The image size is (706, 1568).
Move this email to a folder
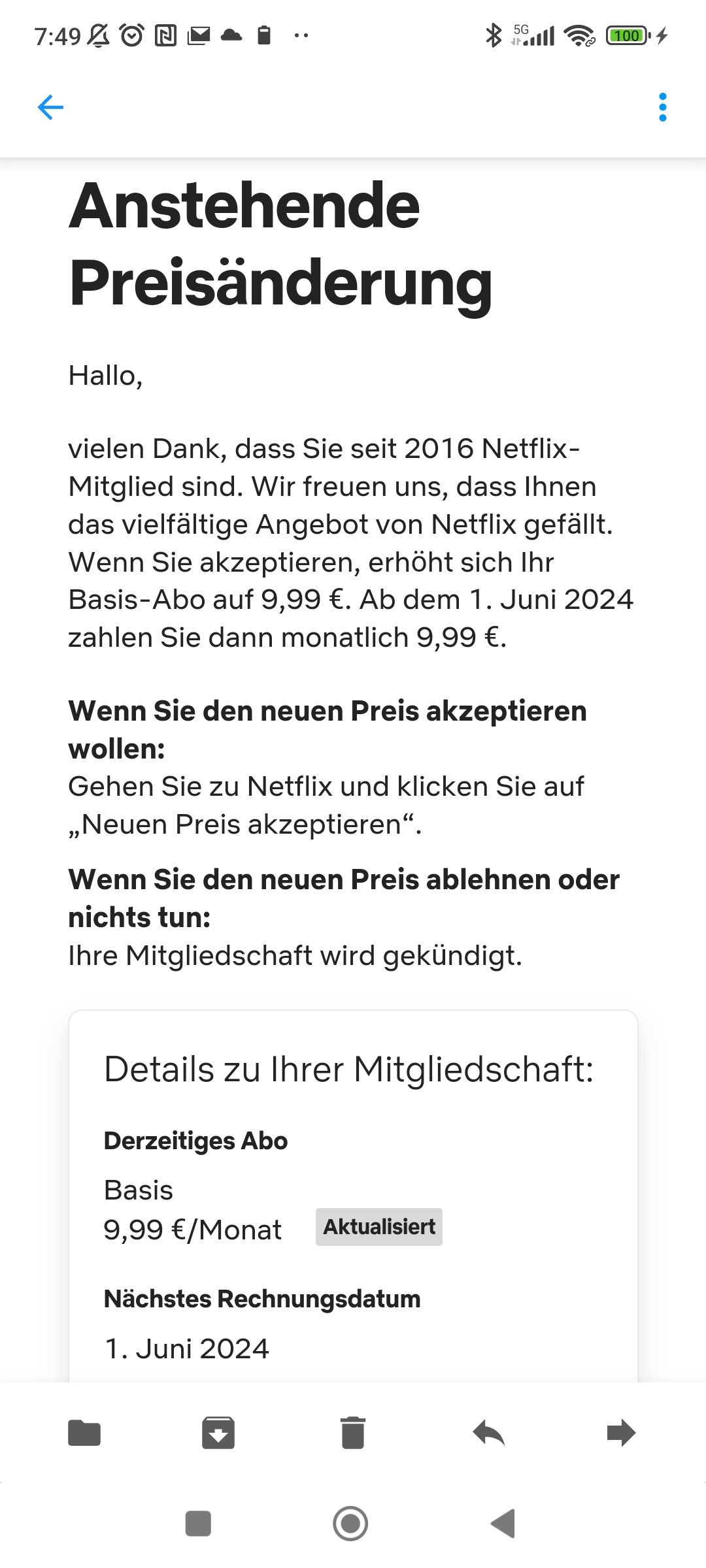pos(84,1433)
